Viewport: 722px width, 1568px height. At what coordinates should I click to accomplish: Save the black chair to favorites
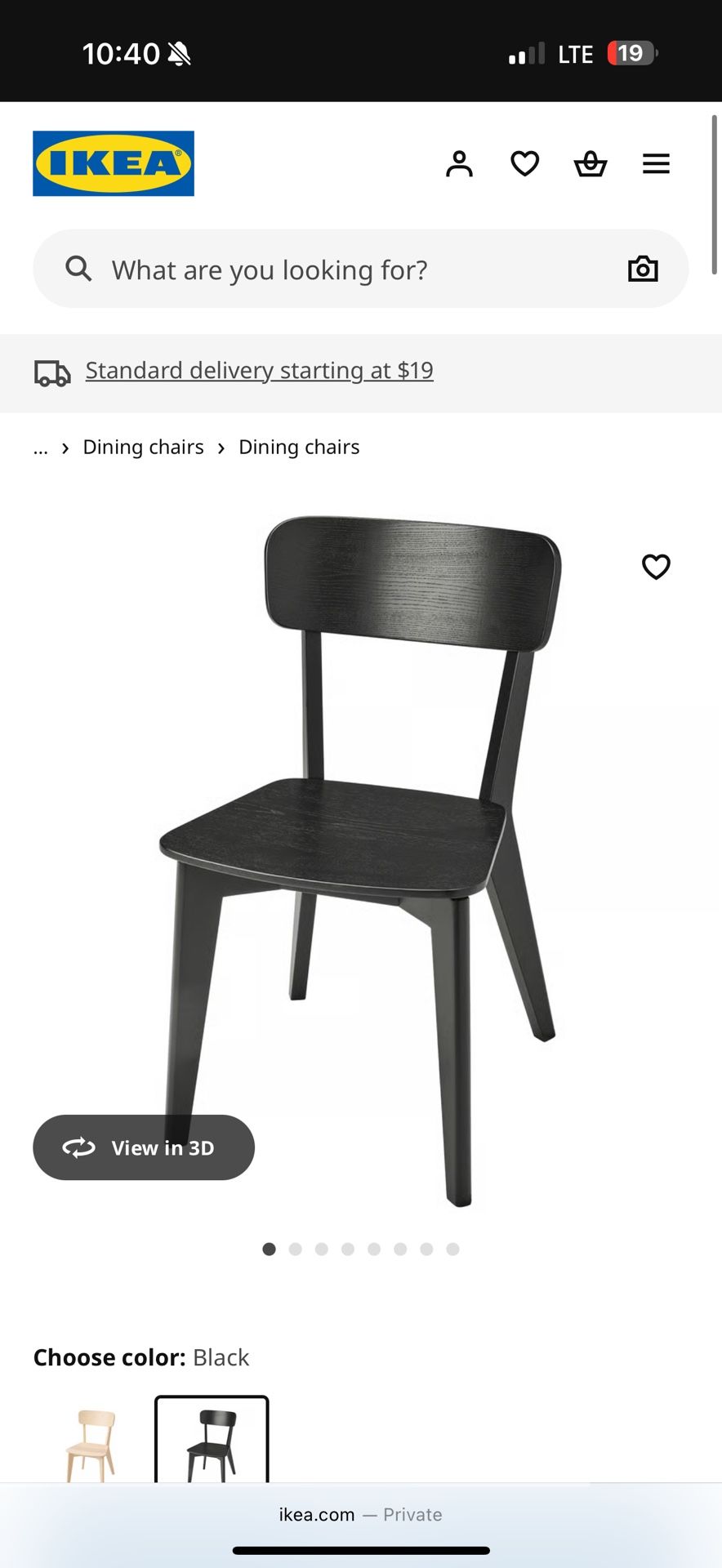656,567
